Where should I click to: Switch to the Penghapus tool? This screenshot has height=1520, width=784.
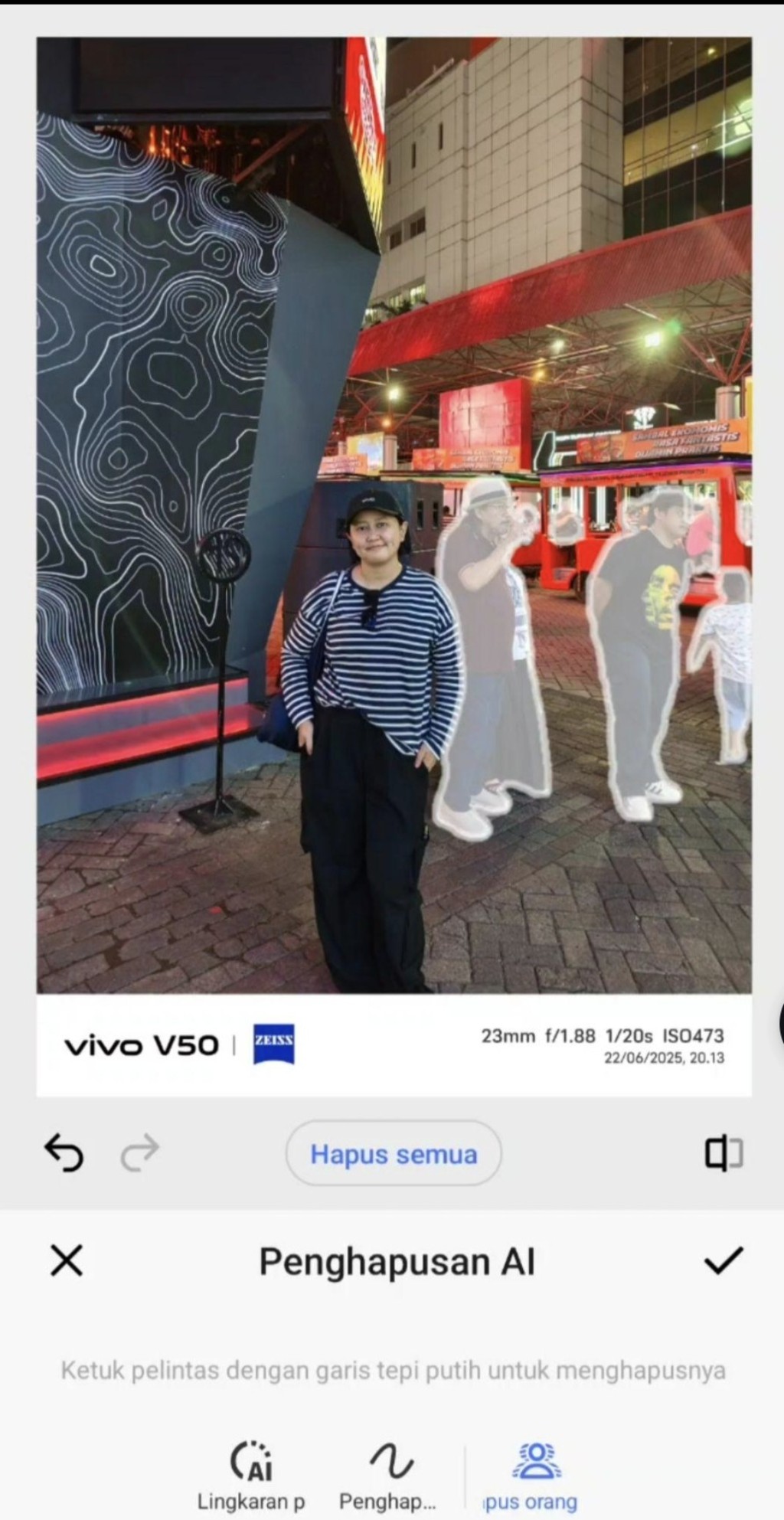(x=389, y=1475)
